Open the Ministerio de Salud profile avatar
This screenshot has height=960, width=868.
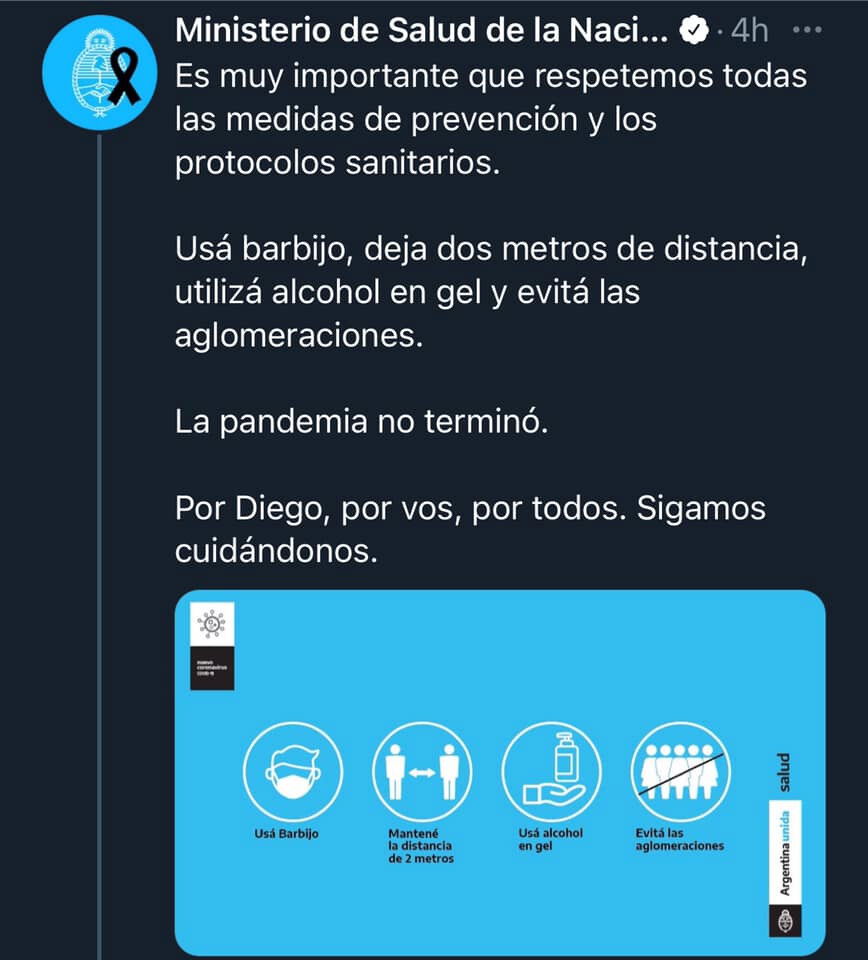tap(98, 70)
